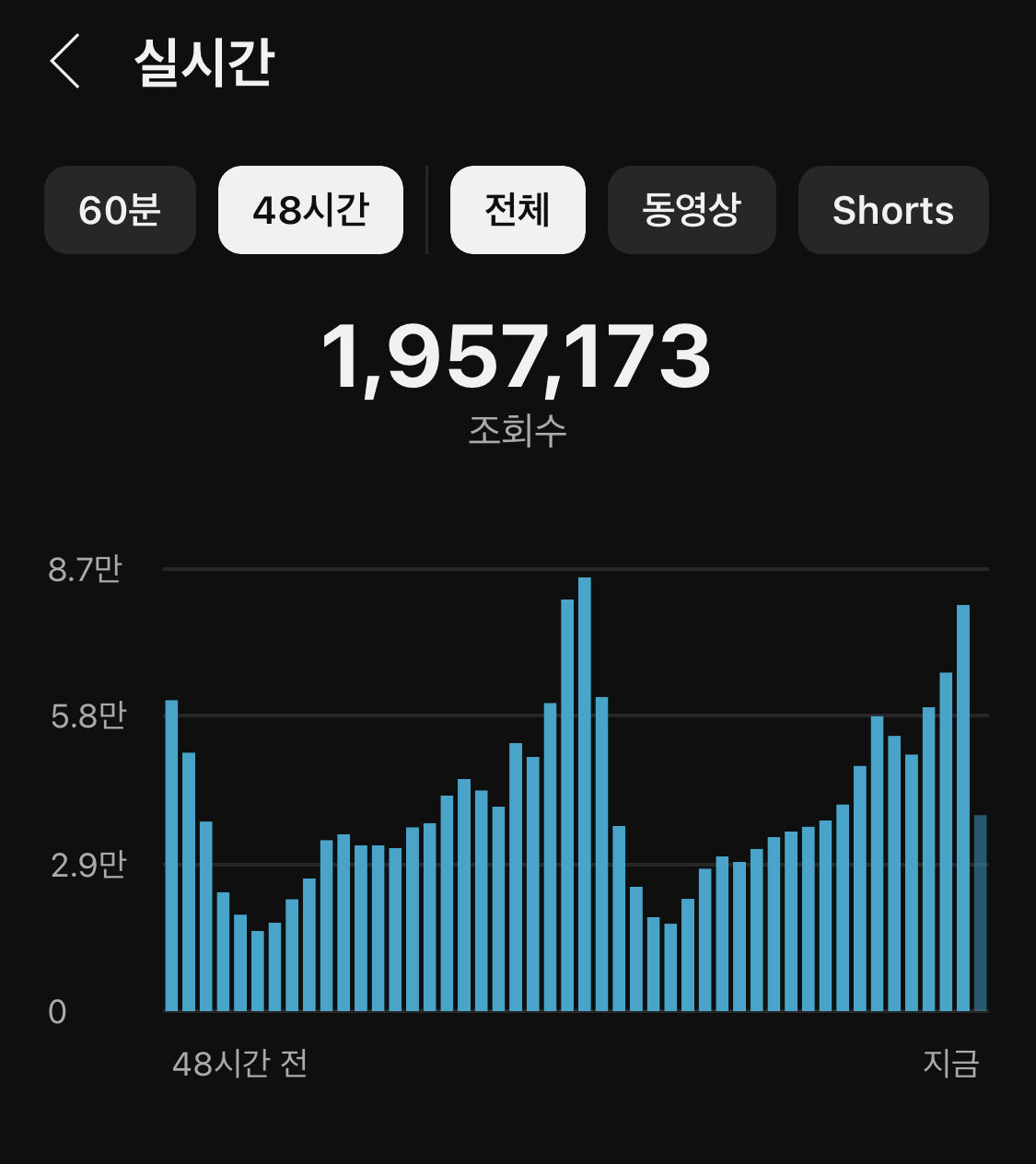The image size is (1036, 1164).
Task: Go back from the 실시간 screen
Action: 65,62
